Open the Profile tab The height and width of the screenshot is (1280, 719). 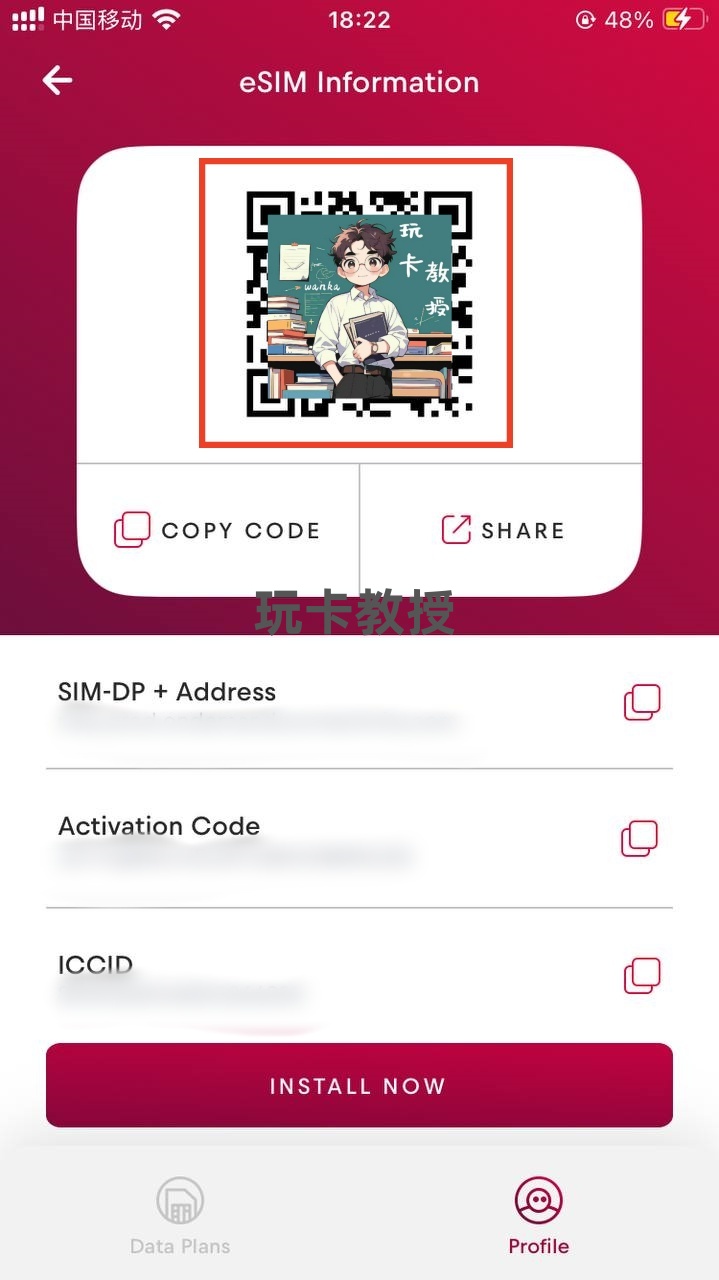[x=538, y=1215]
